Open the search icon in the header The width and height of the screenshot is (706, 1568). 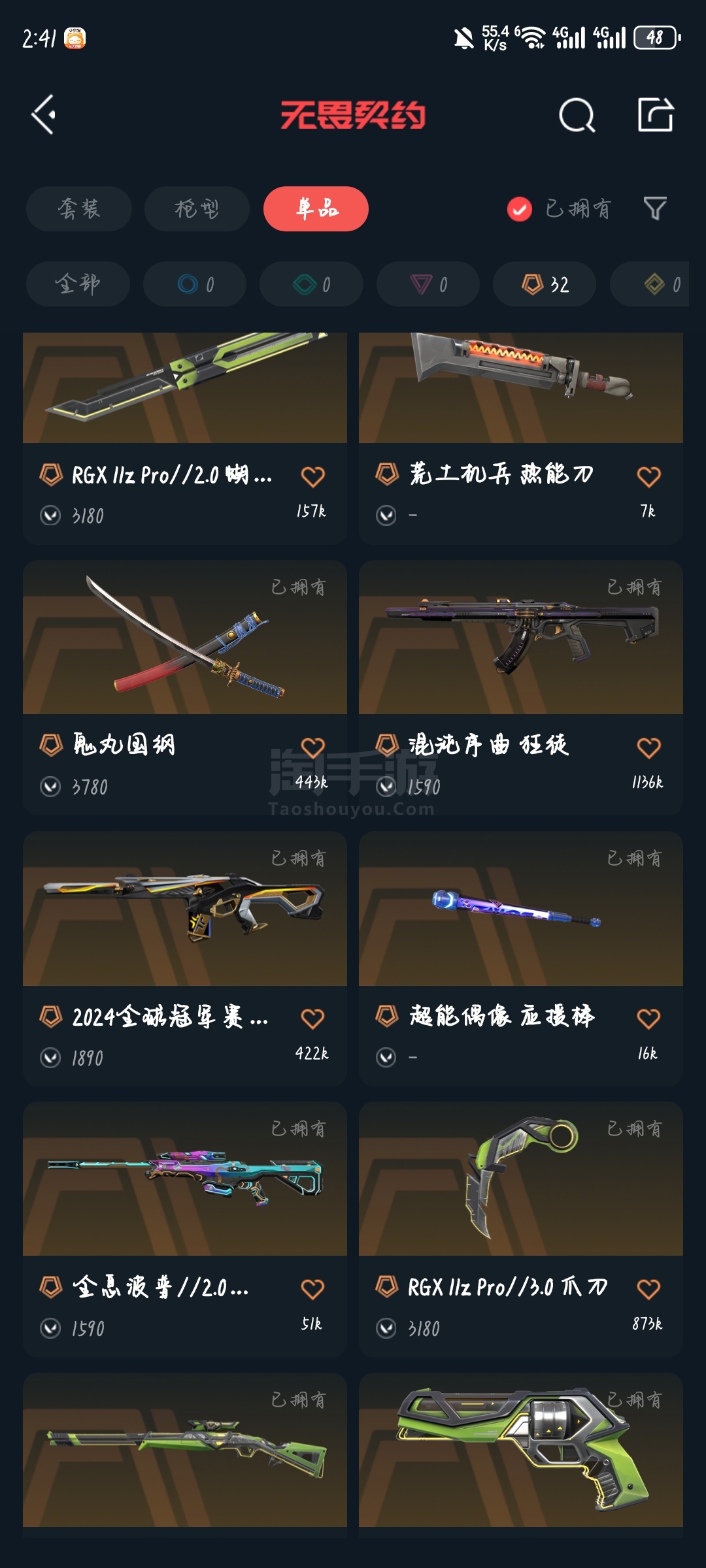point(577,116)
